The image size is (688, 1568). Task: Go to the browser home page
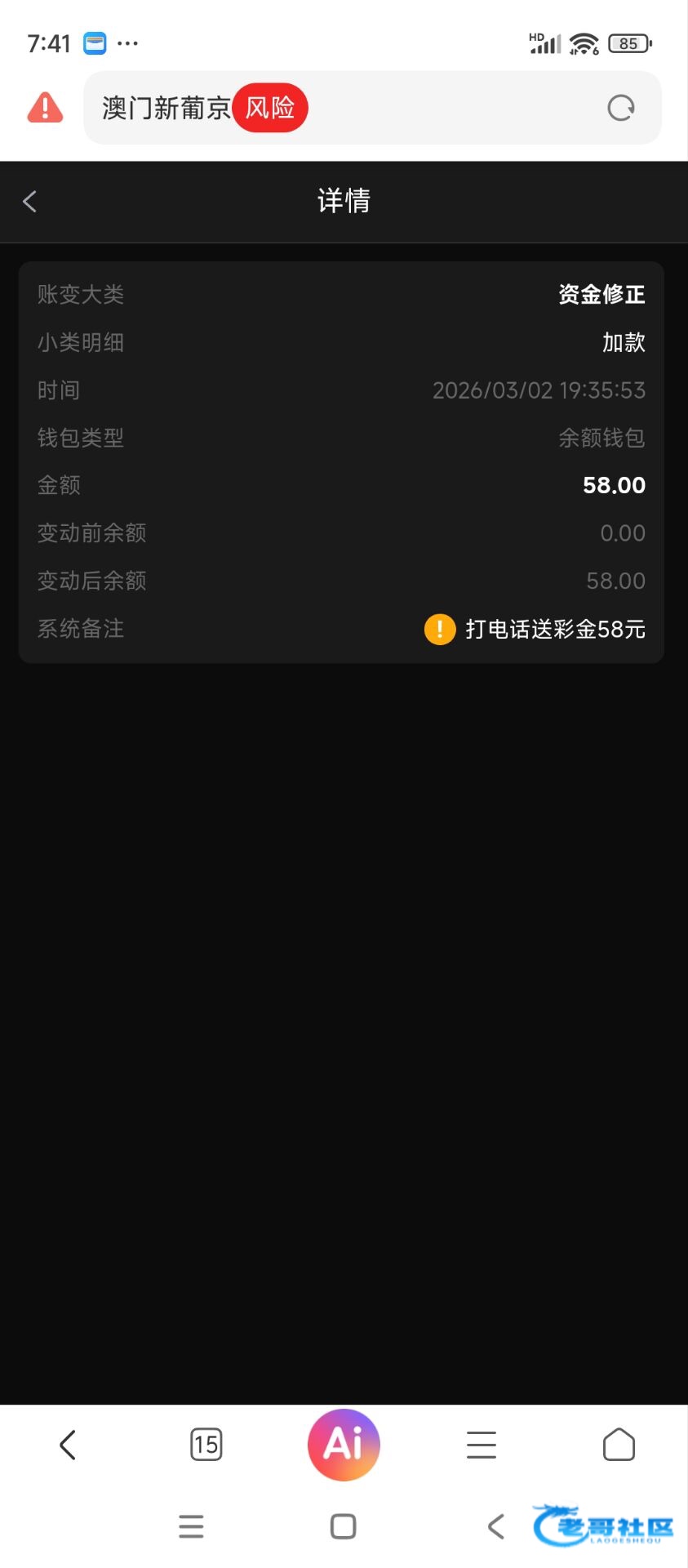(x=619, y=1445)
